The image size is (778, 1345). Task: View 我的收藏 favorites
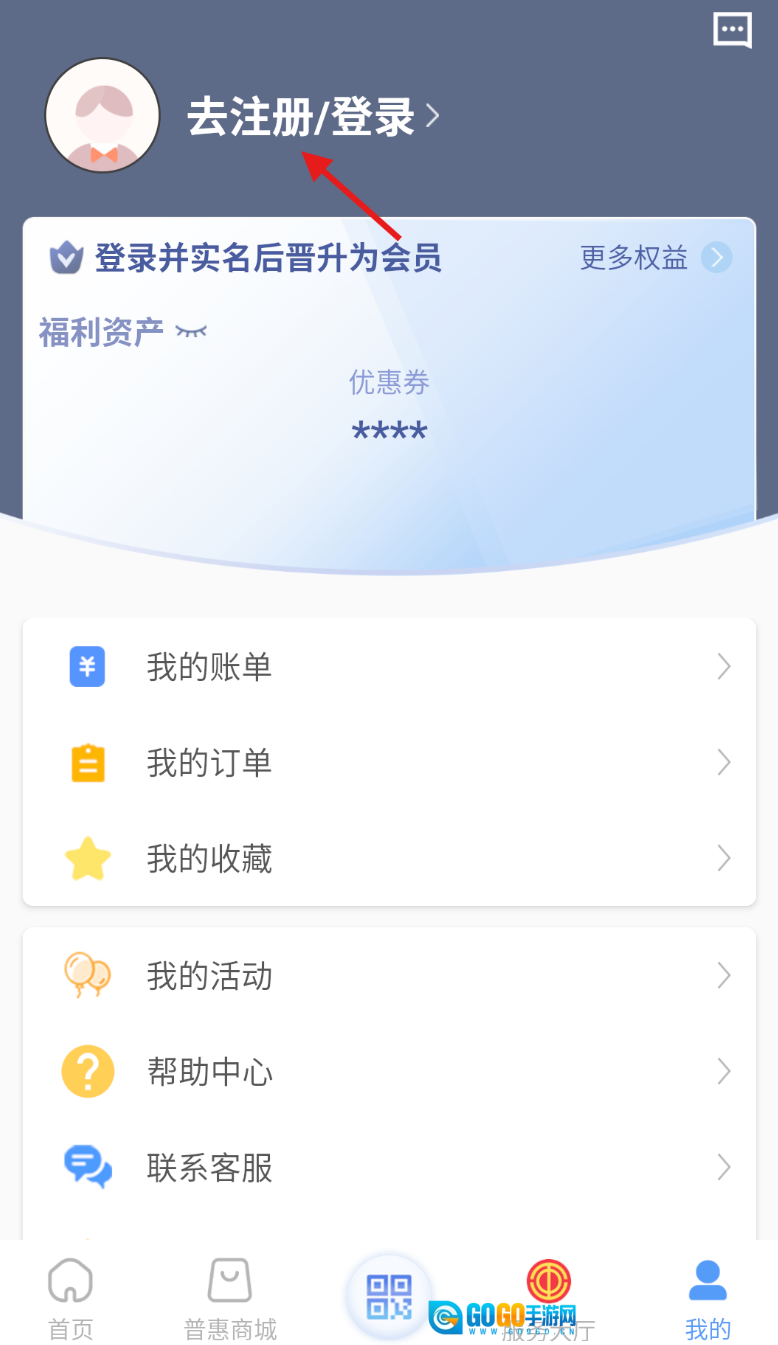click(x=389, y=859)
